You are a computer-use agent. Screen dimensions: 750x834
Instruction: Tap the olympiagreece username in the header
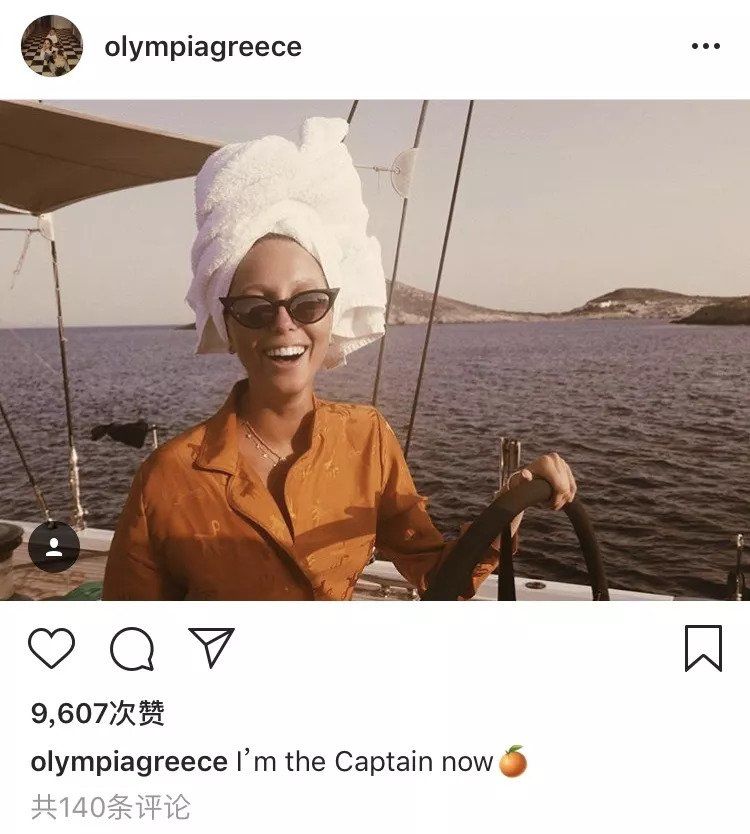(x=203, y=47)
